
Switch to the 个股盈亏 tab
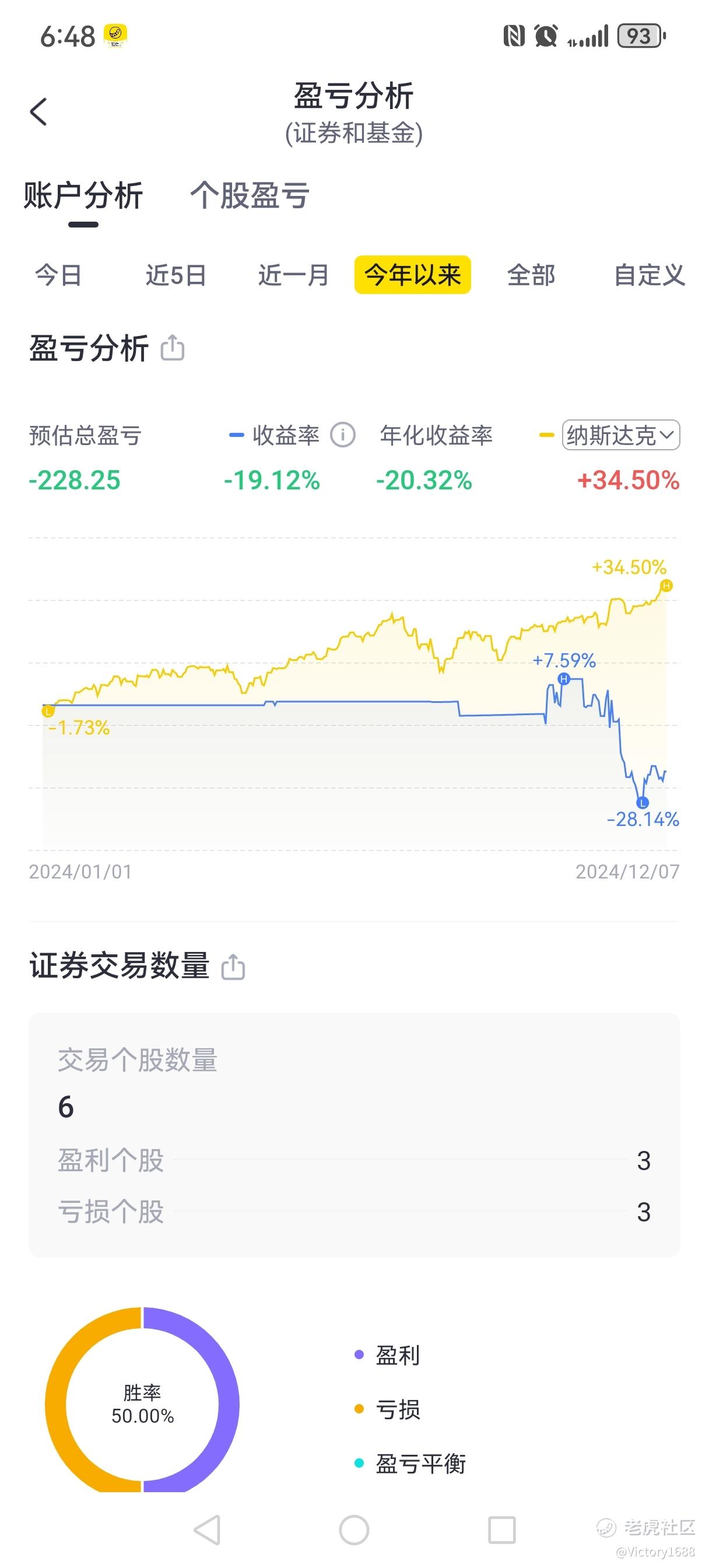point(250,195)
